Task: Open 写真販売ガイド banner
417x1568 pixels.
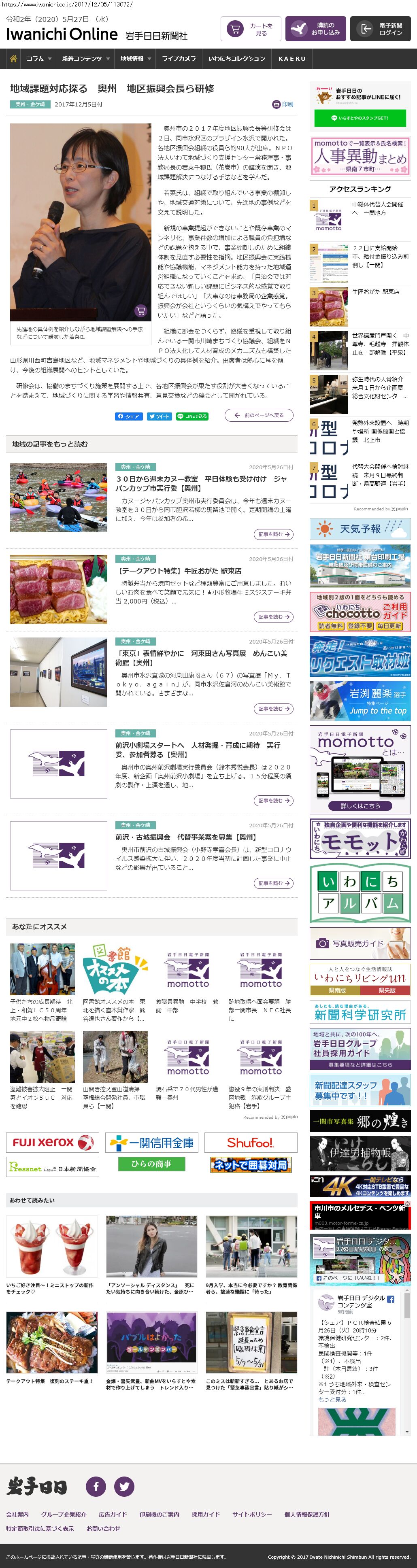Action: click(360, 943)
